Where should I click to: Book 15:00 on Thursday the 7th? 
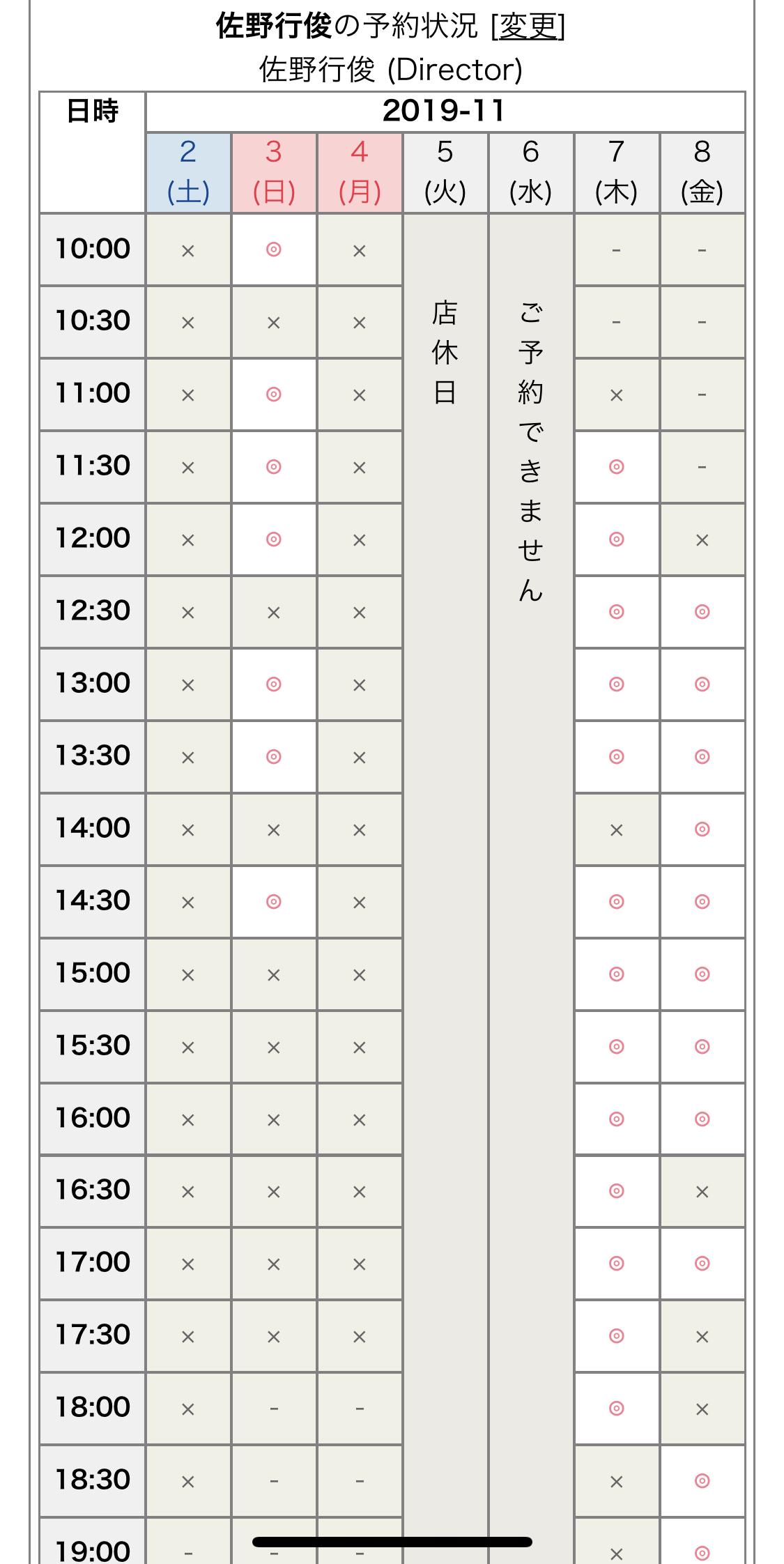pyautogui.click(x=617, y=974)
